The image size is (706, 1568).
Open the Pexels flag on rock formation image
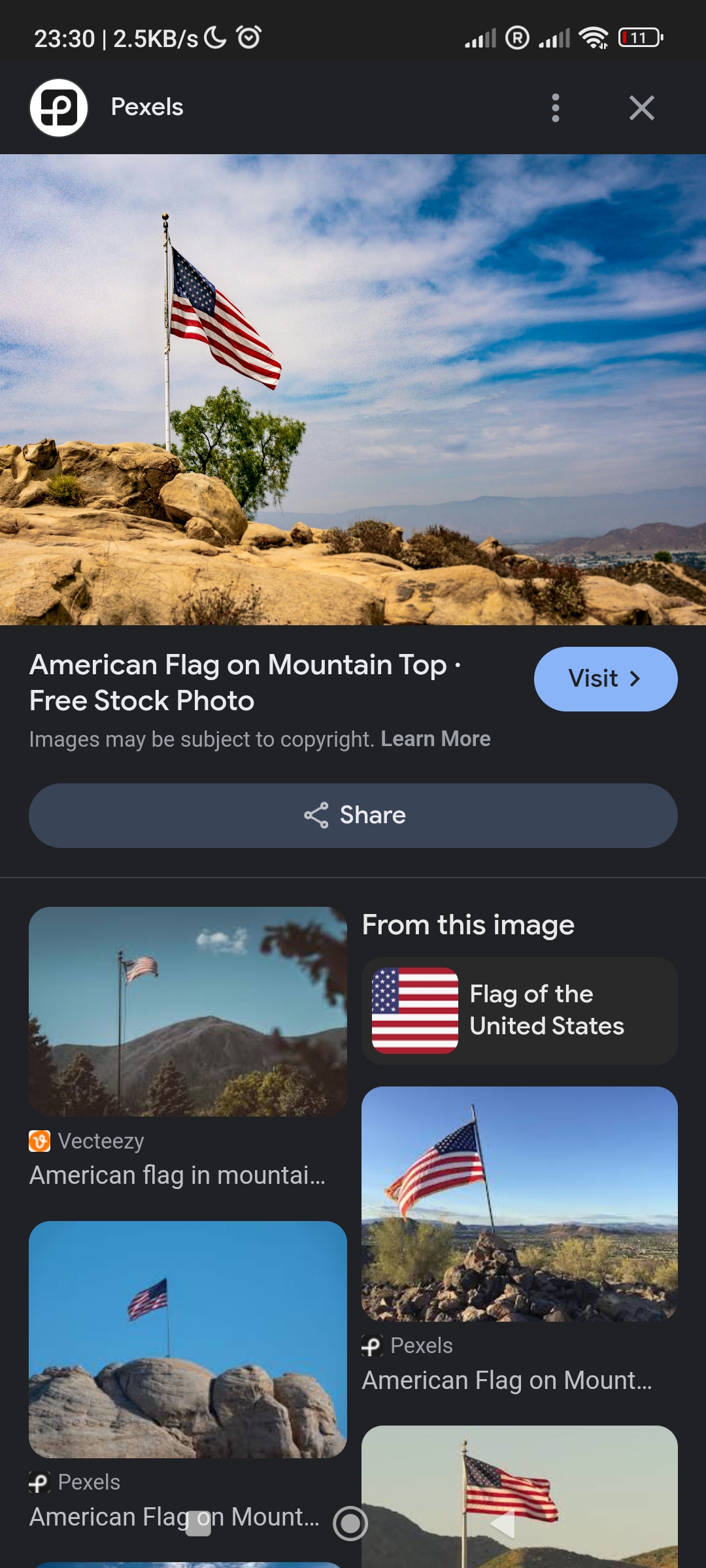tap(188, 1339)
